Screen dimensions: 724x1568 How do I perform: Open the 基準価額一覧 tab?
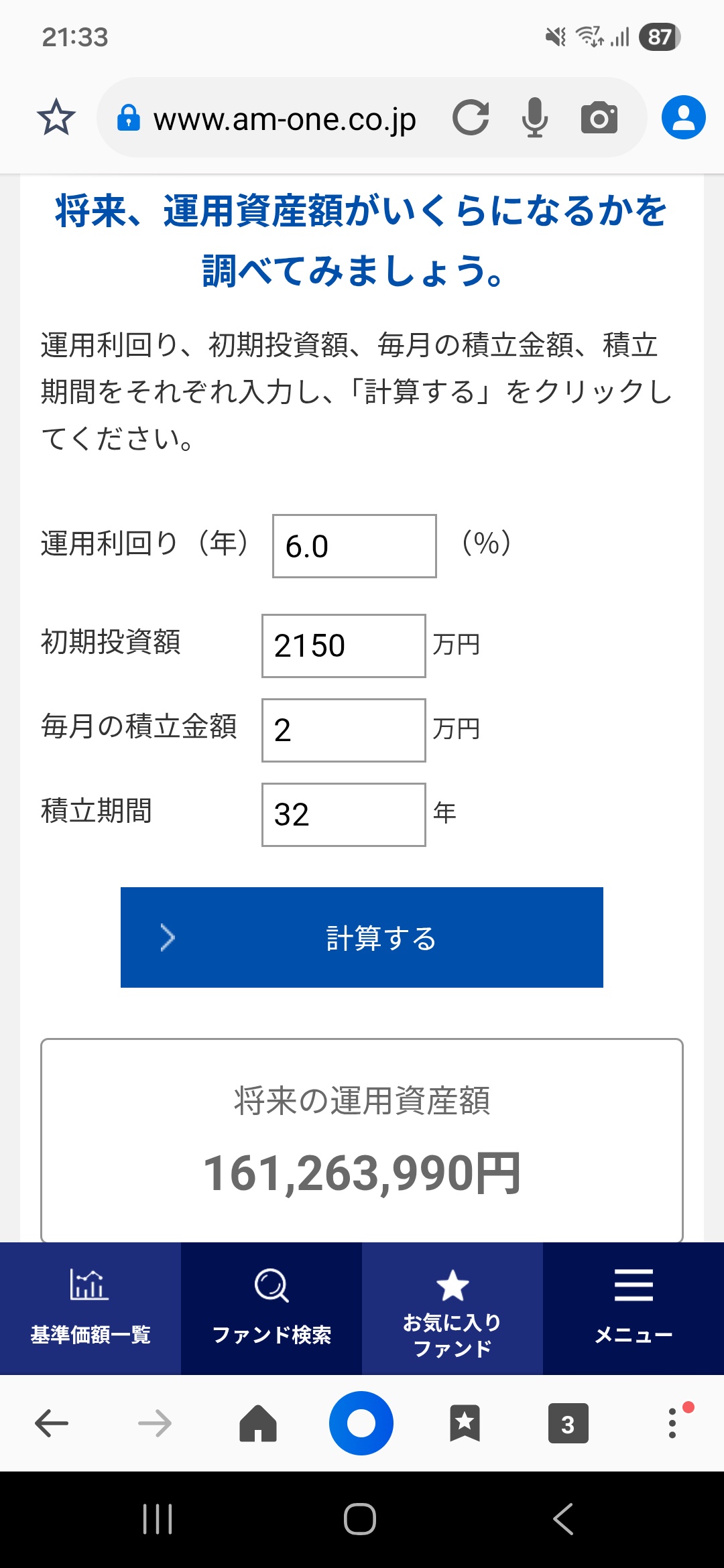90,1308
